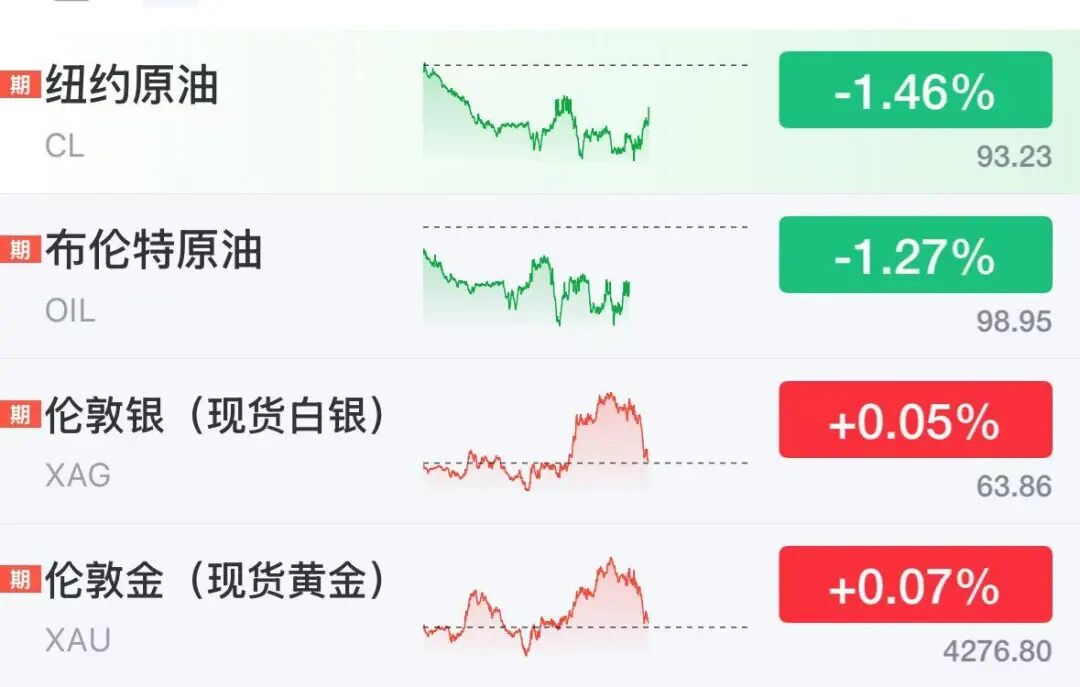Tap the -1.46% change badge

point(915,90)
